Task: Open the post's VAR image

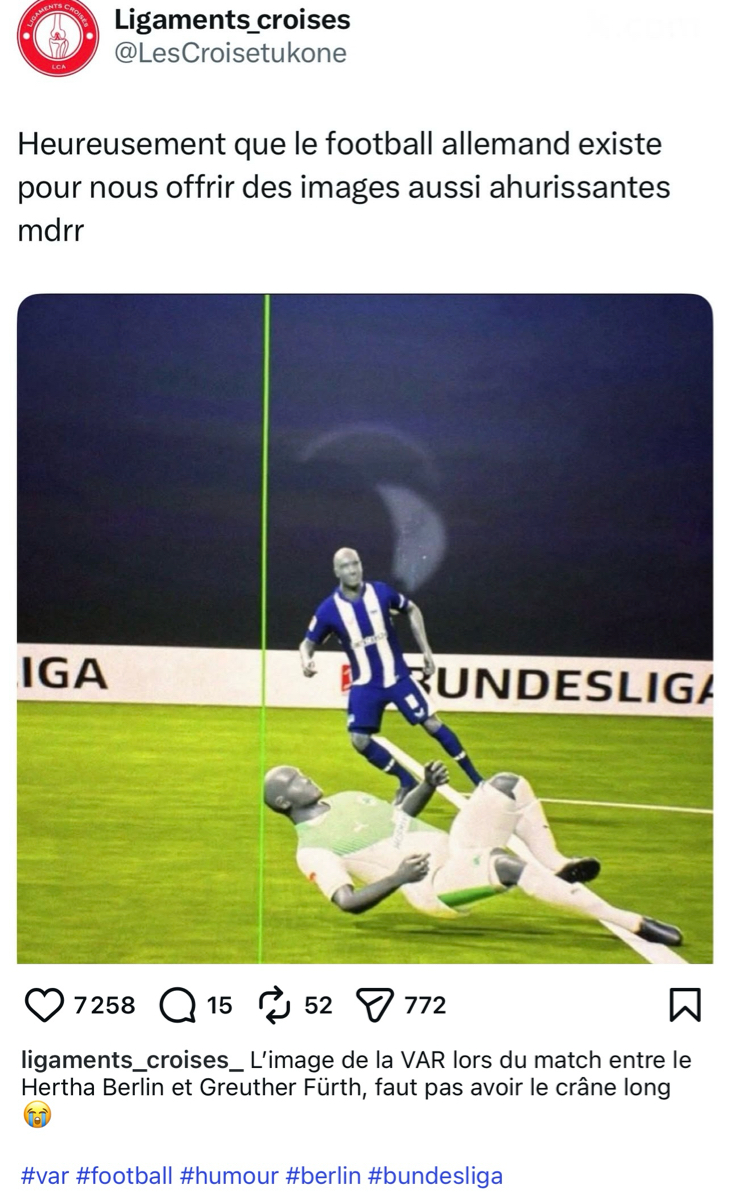Action: tap(365, 628)
